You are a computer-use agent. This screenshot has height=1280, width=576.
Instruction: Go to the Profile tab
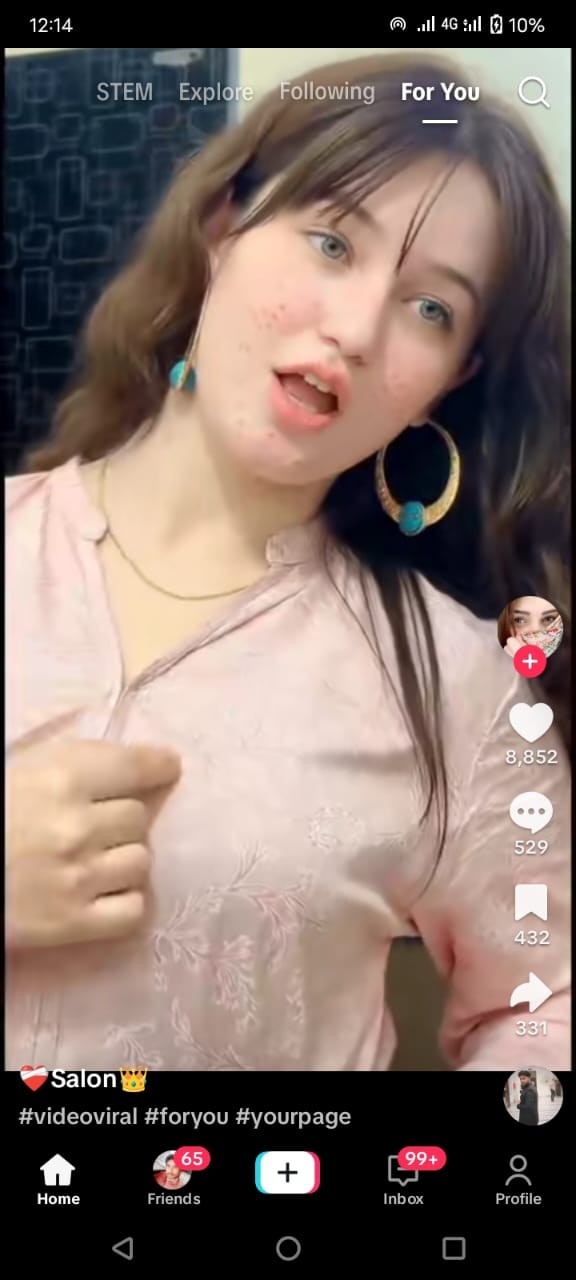[518, 1180]
